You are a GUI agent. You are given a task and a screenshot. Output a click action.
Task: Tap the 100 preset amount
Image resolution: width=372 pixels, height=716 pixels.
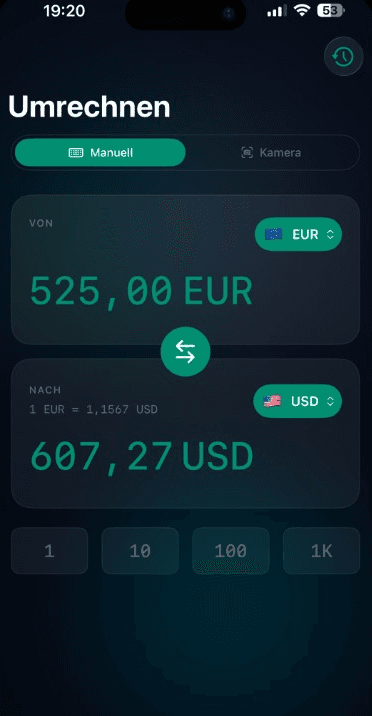click(231, 551)
